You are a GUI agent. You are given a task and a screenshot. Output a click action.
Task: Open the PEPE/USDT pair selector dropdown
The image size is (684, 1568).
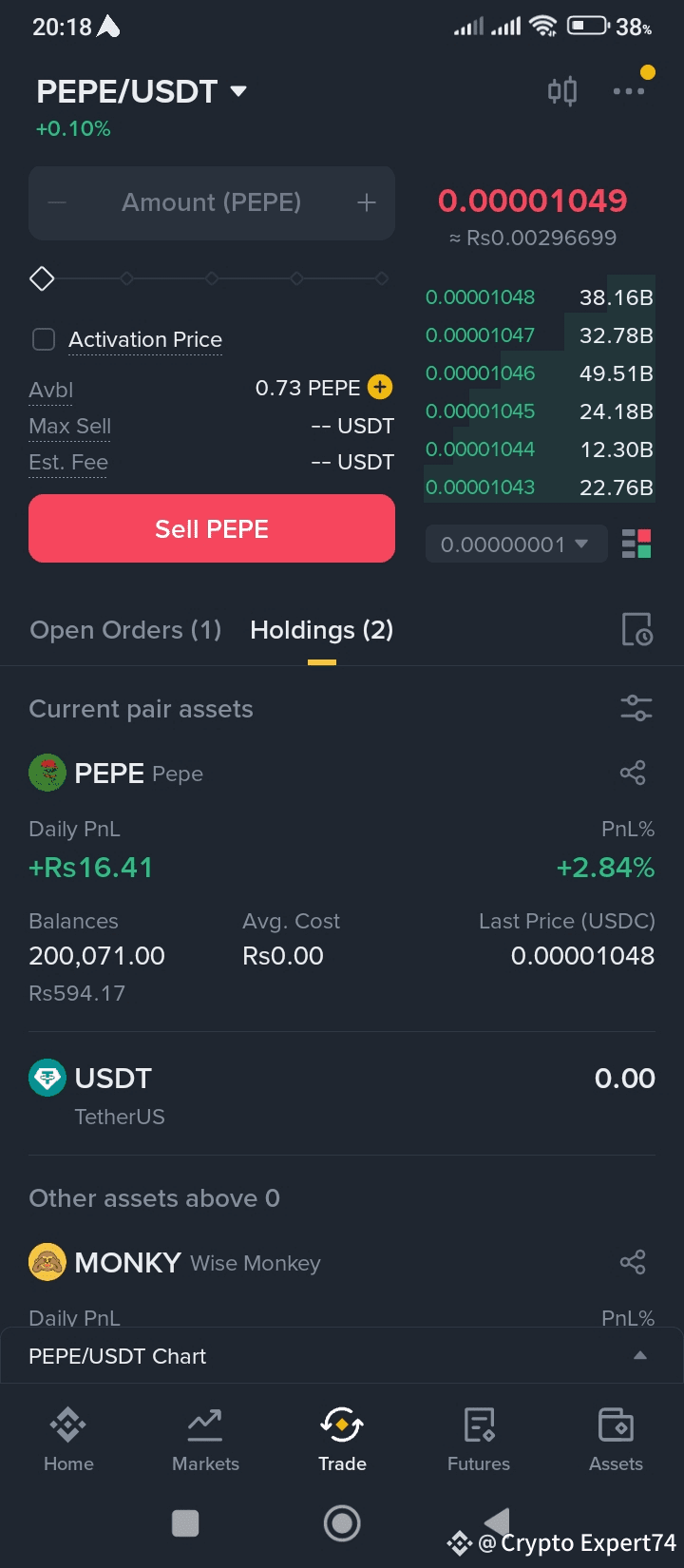click(x=142, y=91)
